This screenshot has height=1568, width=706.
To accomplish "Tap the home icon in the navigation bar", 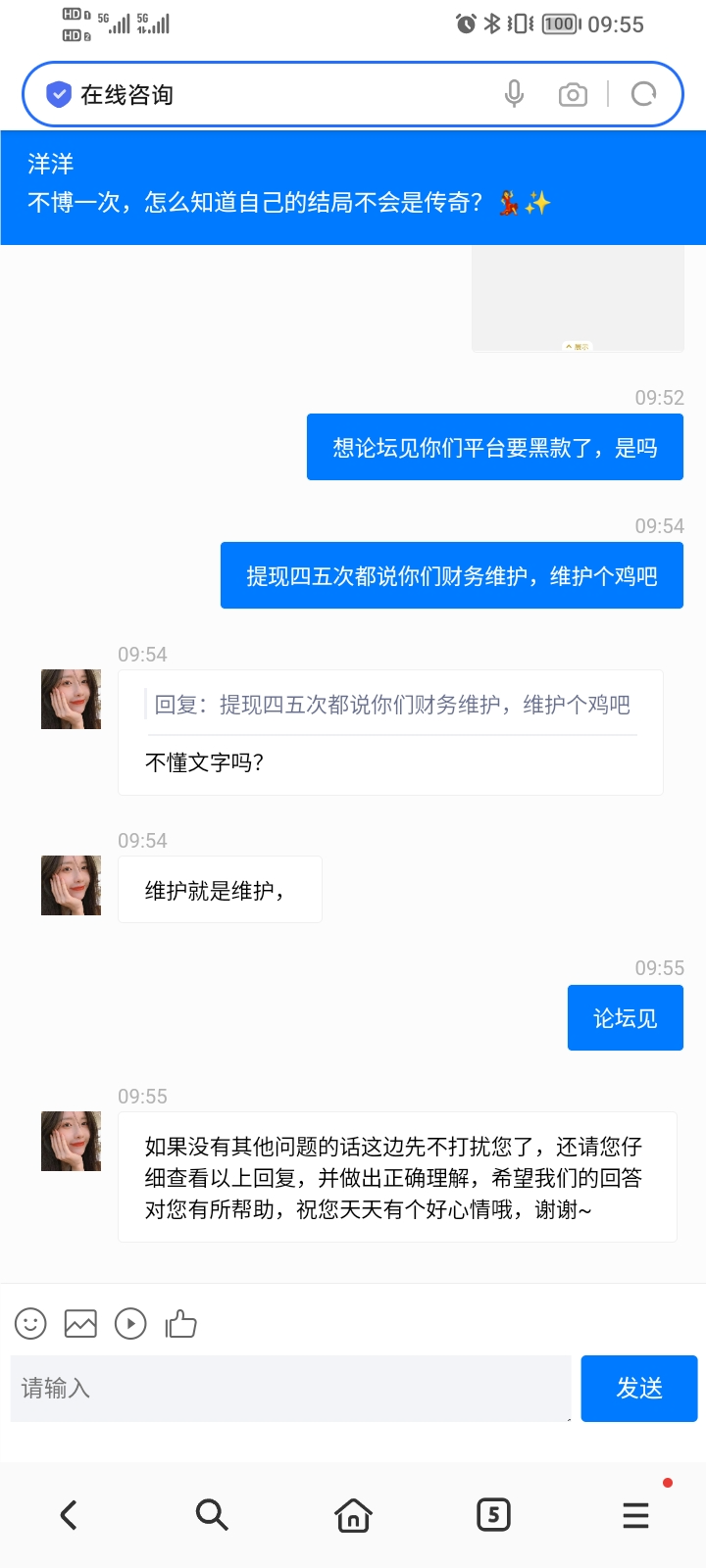I will 353,1514.
